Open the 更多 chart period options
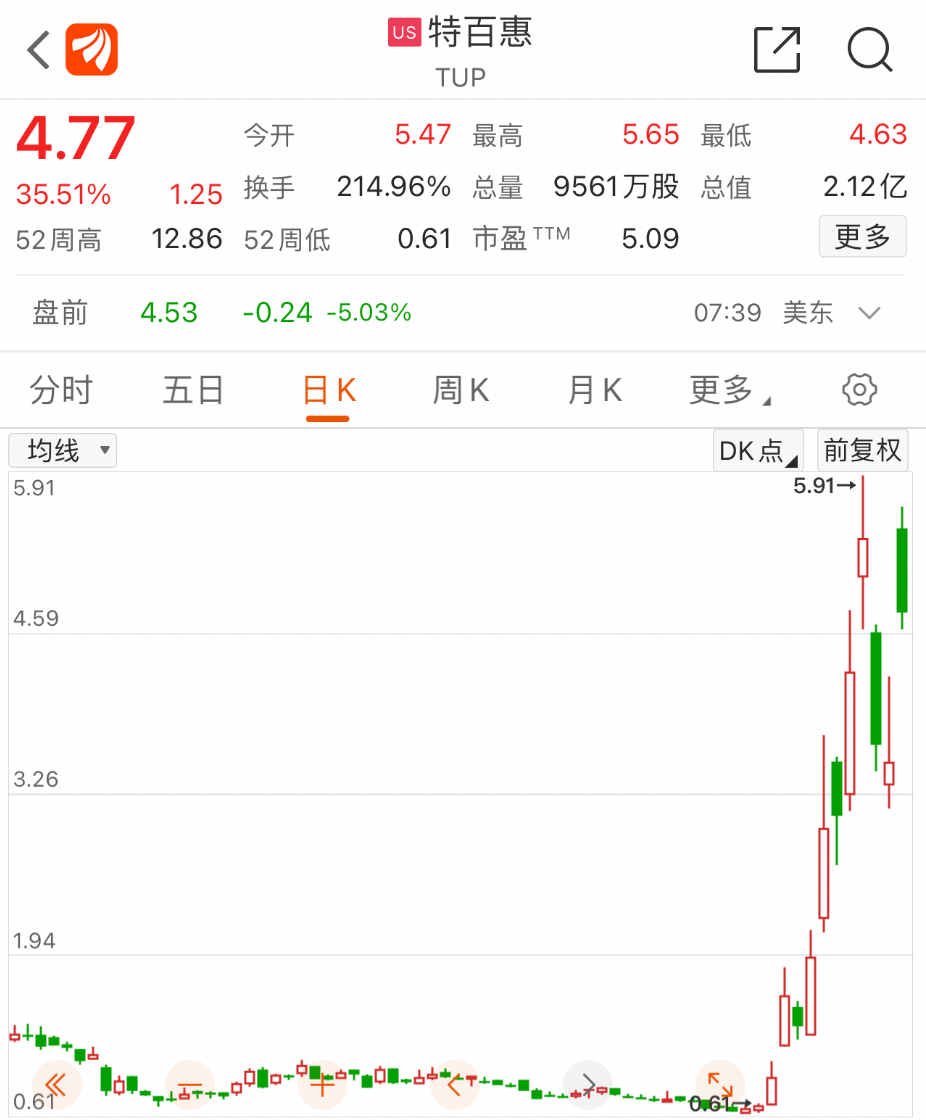 tap(728, 390)
